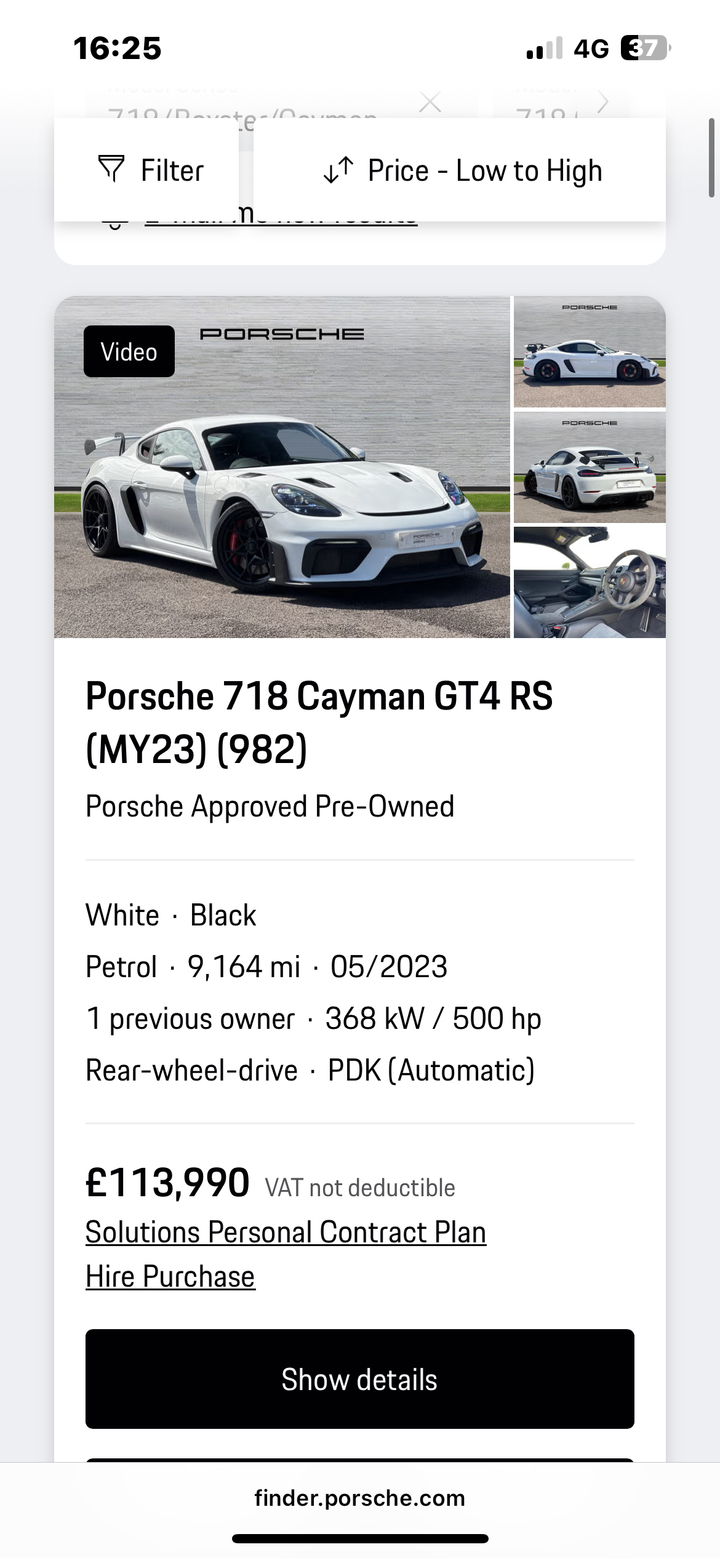The height and width of the screenshot is (1558, 720).
Task: Show details for the Cayman GT4 RS
Action: 359,1379
